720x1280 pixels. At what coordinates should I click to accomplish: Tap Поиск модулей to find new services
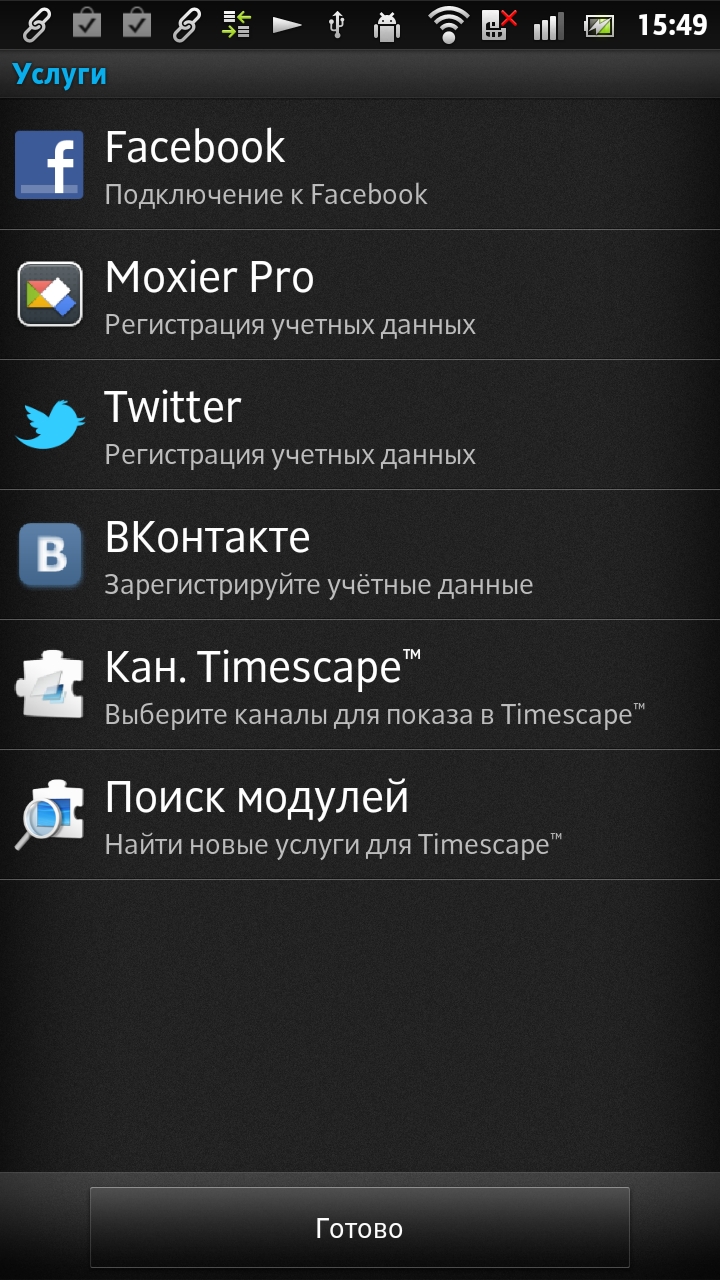click(x=360, y=815)
